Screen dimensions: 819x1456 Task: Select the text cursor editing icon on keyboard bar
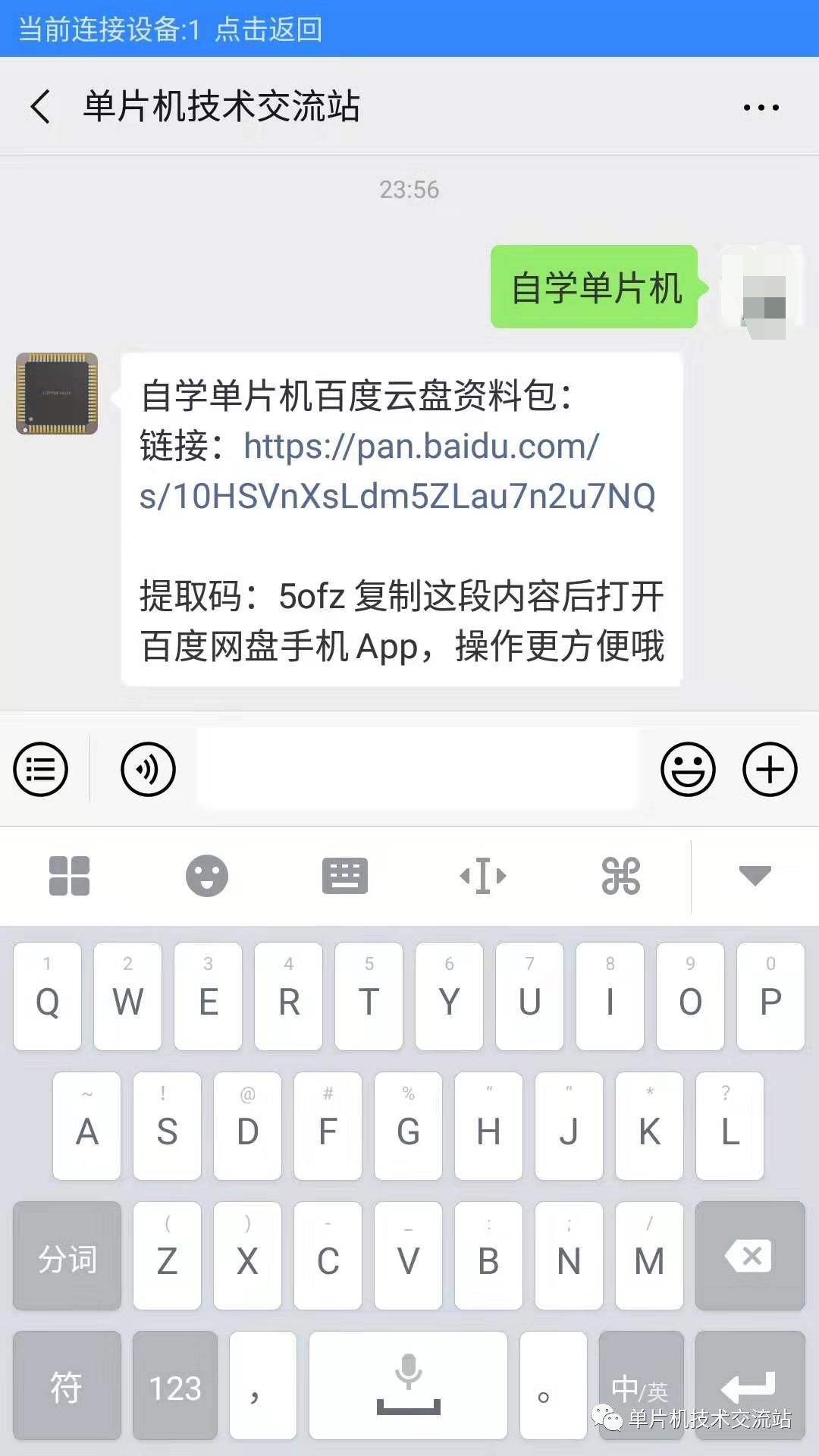point(483,876)
